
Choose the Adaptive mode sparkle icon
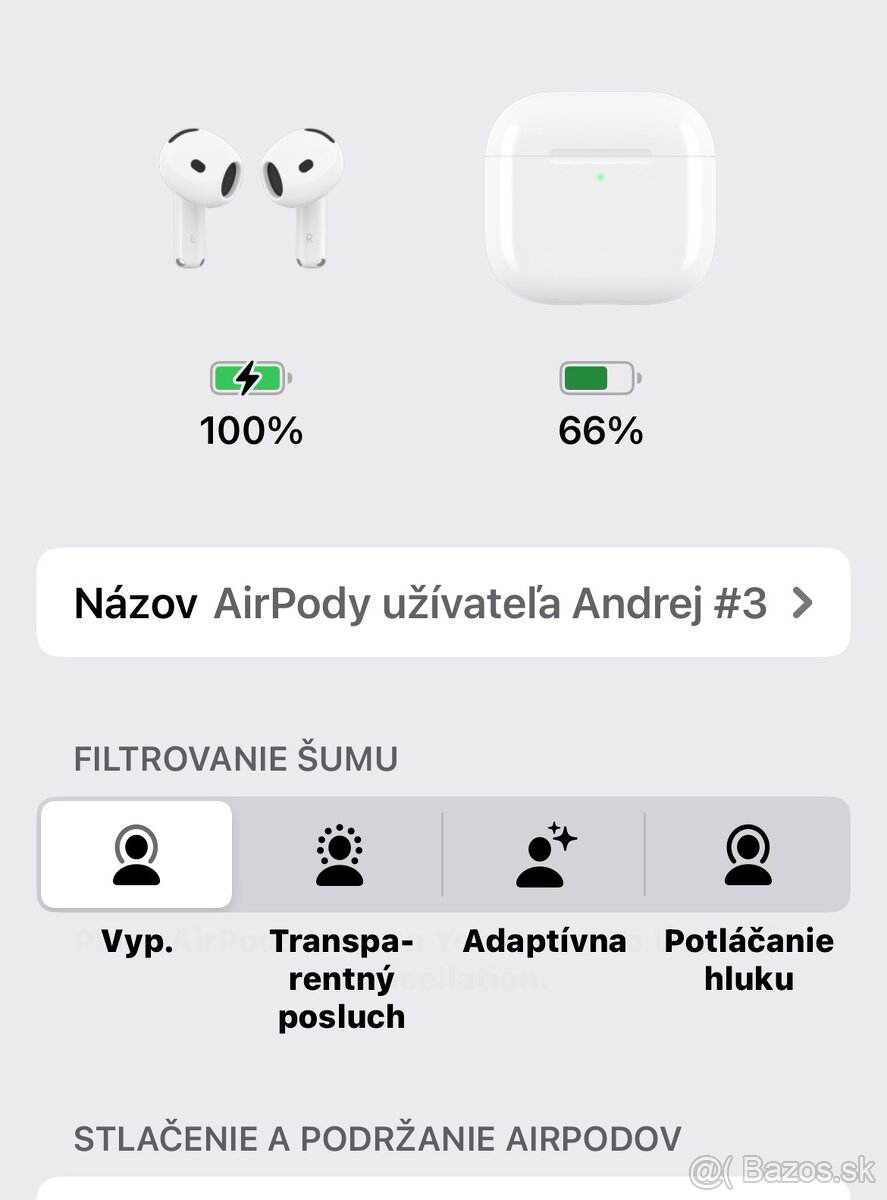coord(545,855)
